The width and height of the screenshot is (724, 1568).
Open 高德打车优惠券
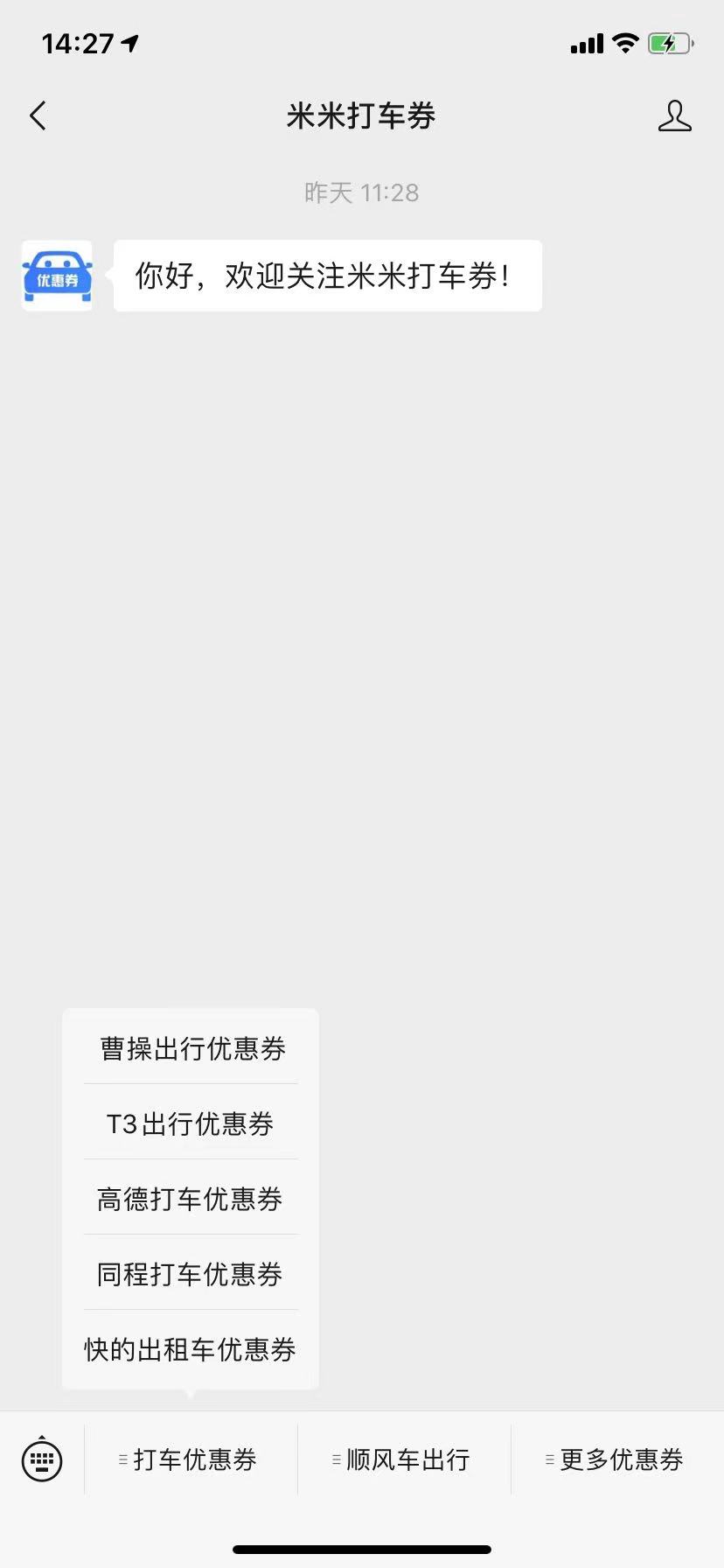(x=191, y=1198)
